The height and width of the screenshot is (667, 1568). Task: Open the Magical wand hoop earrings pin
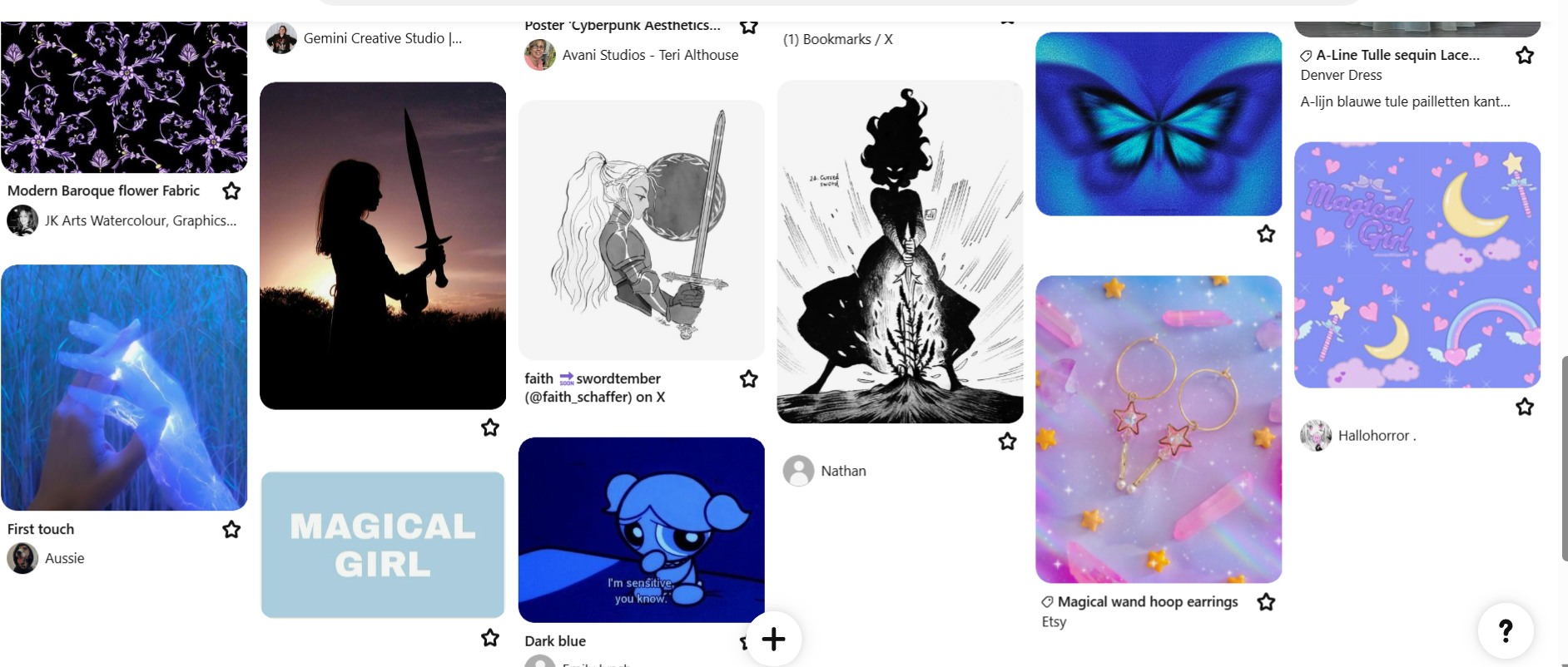pos(1159,429)
